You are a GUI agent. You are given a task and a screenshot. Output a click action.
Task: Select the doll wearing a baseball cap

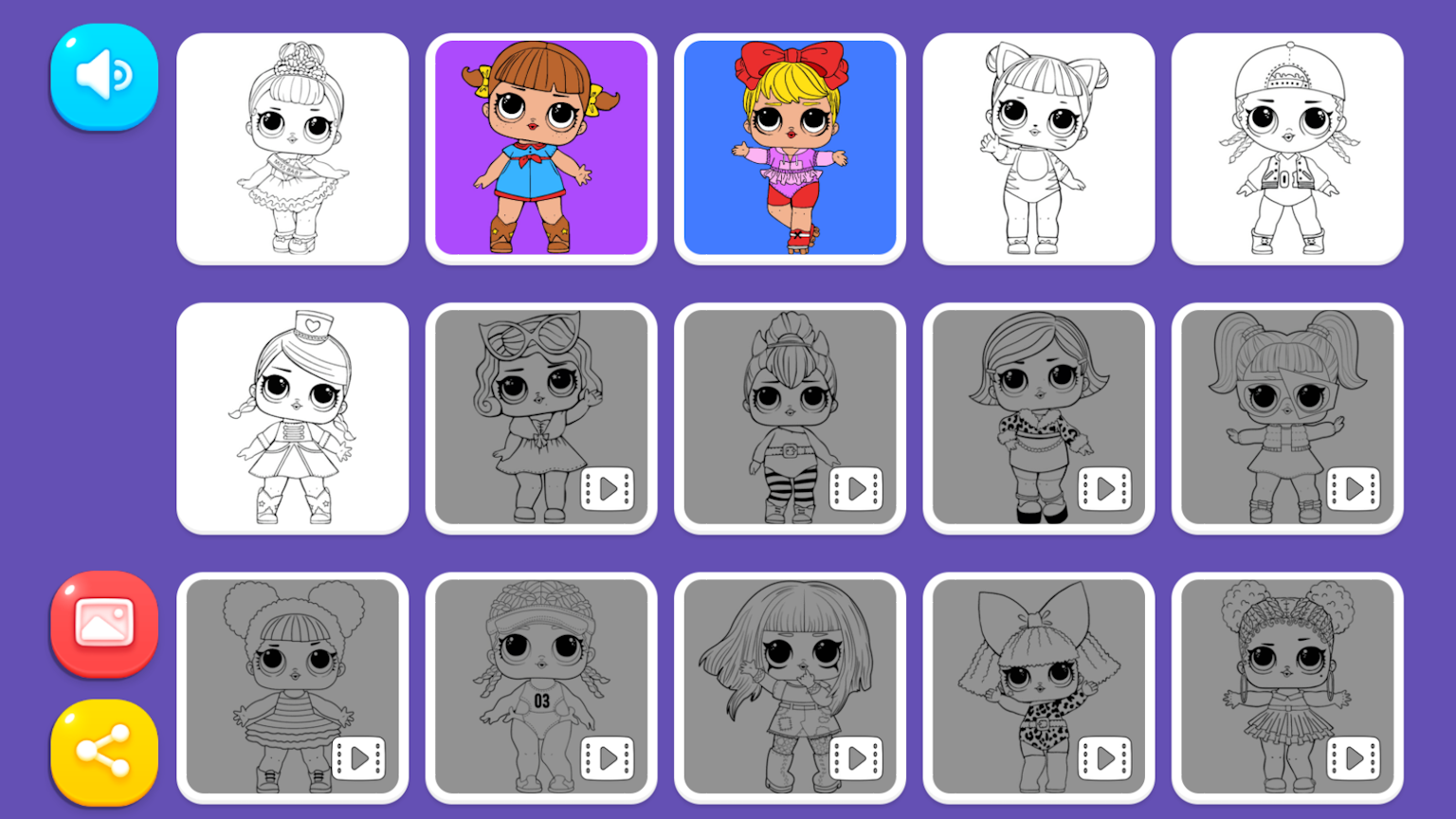[1286, 149]
